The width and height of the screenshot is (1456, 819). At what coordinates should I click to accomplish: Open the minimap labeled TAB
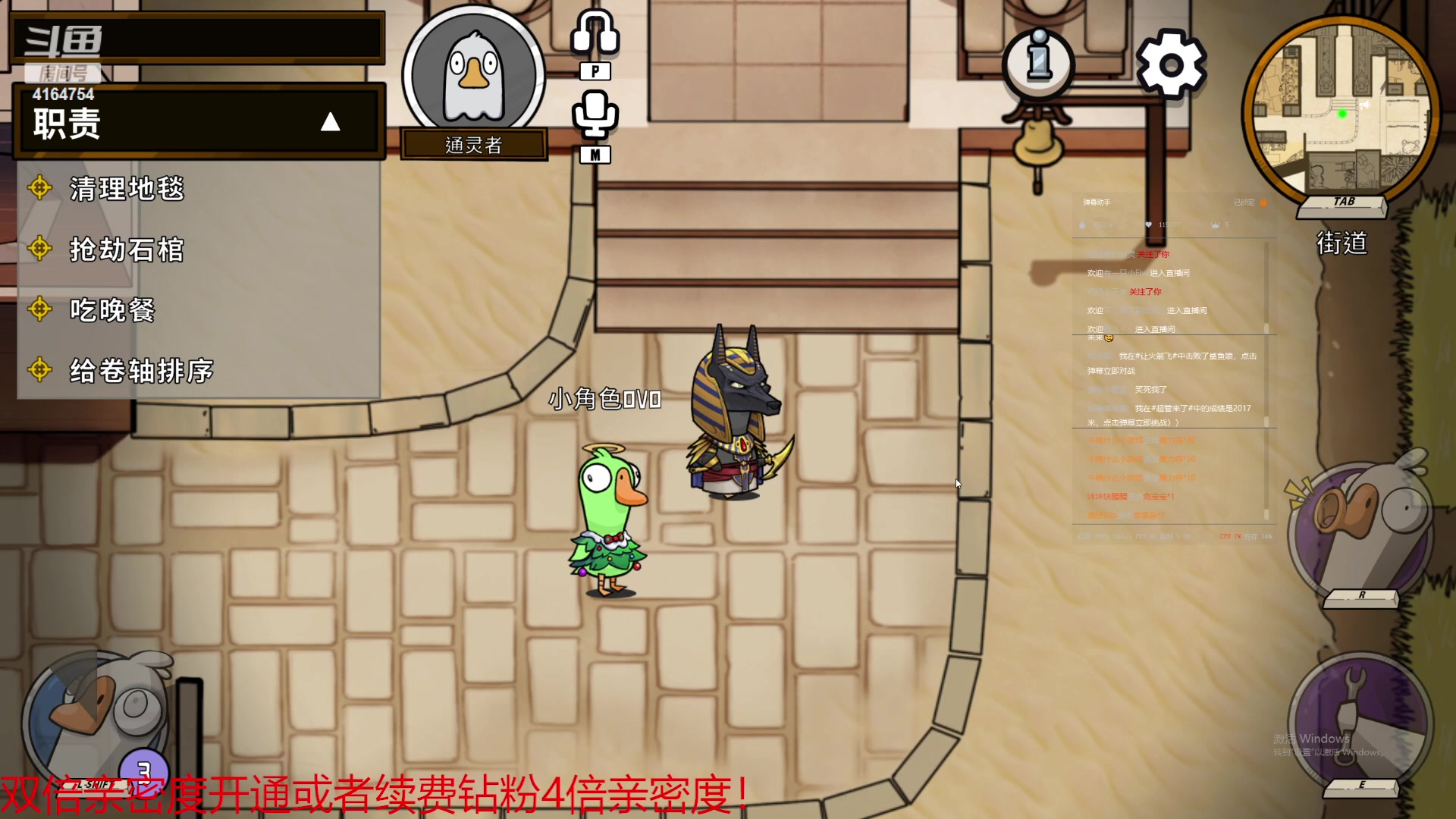tap(1341, 110)
